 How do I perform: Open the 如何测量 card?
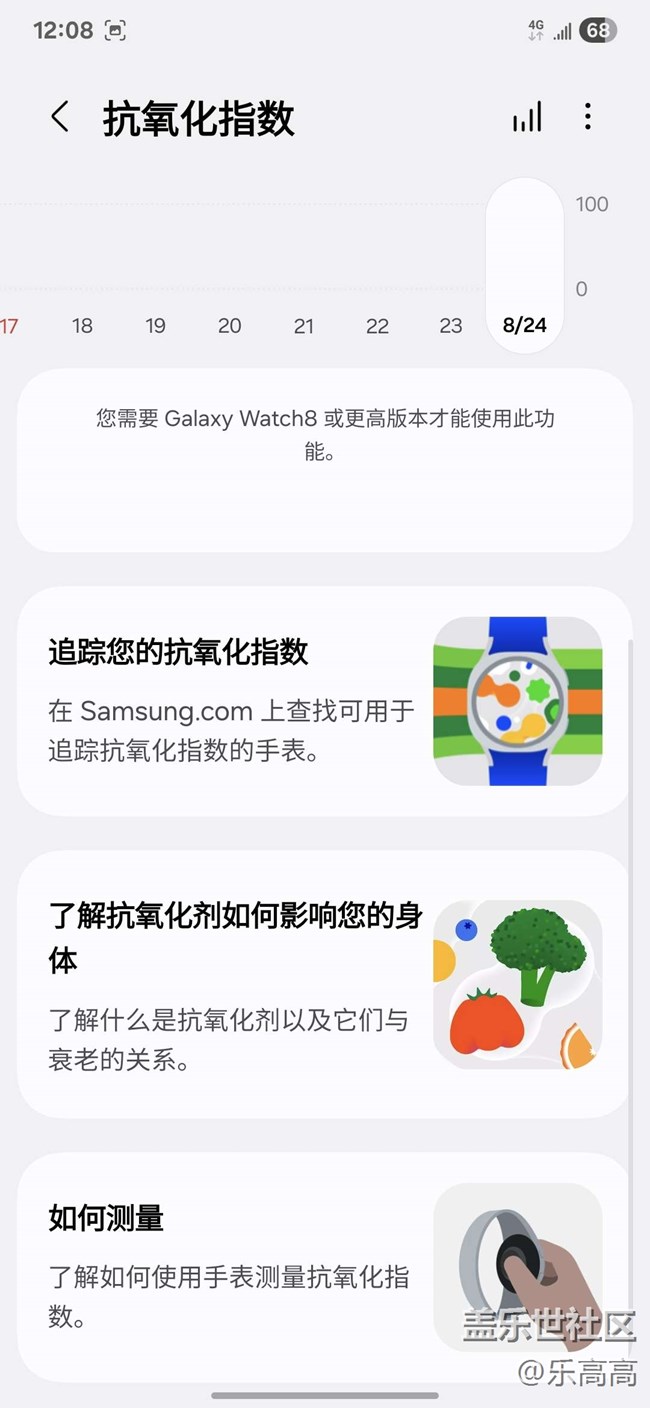pyautogui.click(x=324, y=1267)
